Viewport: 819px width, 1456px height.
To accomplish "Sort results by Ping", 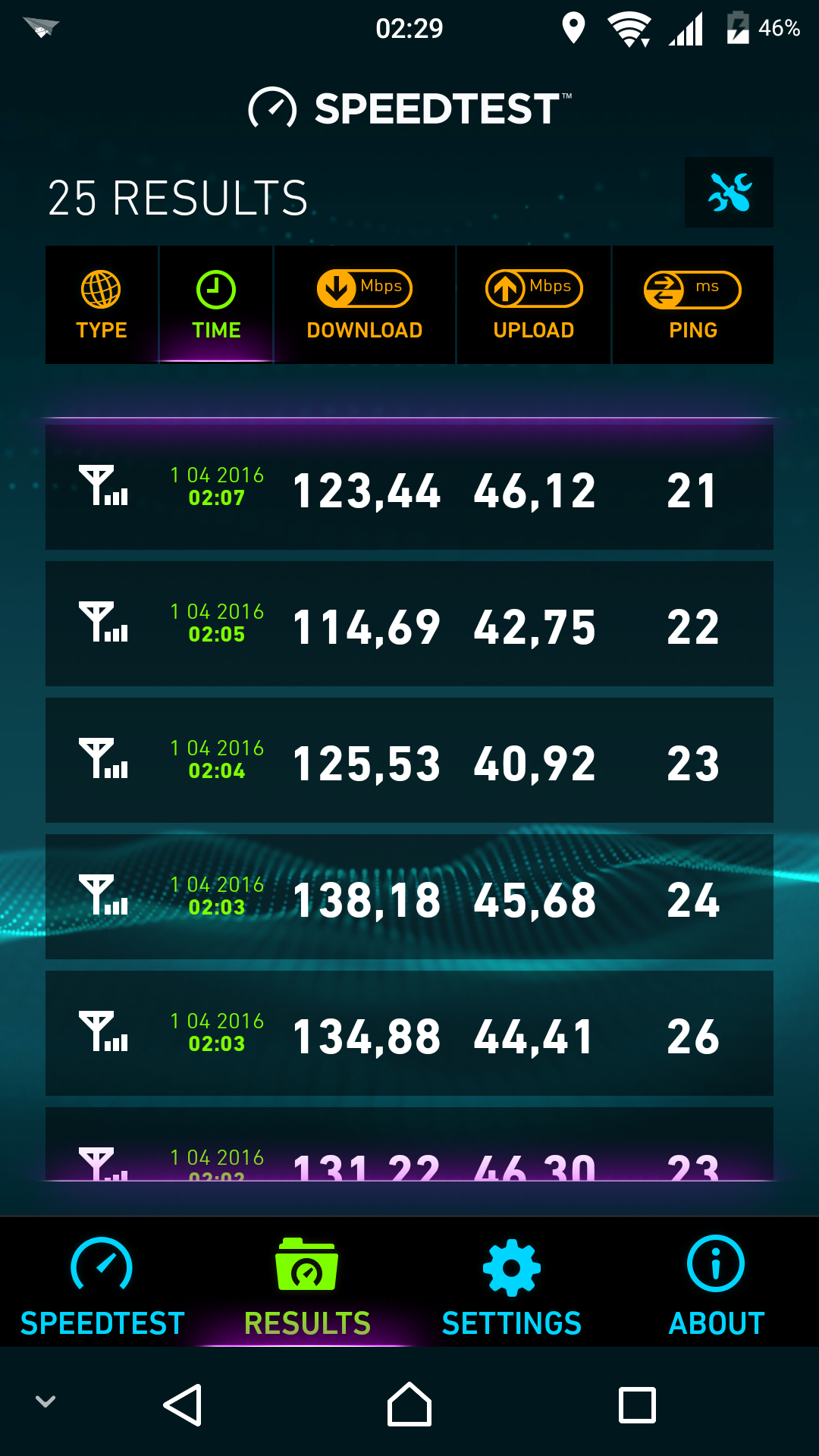I will (x=693, y=305).
